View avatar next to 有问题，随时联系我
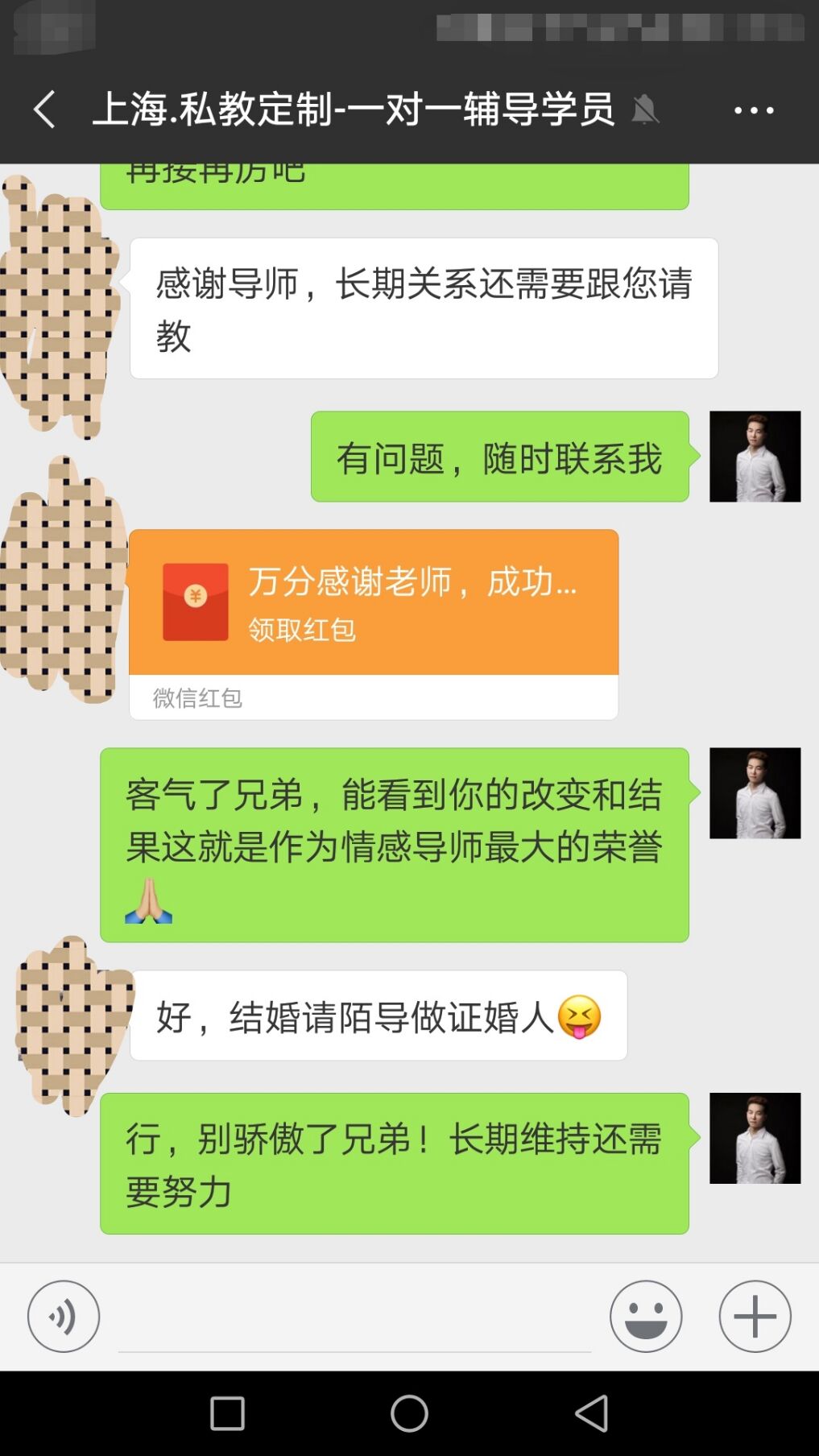 click(x=755, y=457)
